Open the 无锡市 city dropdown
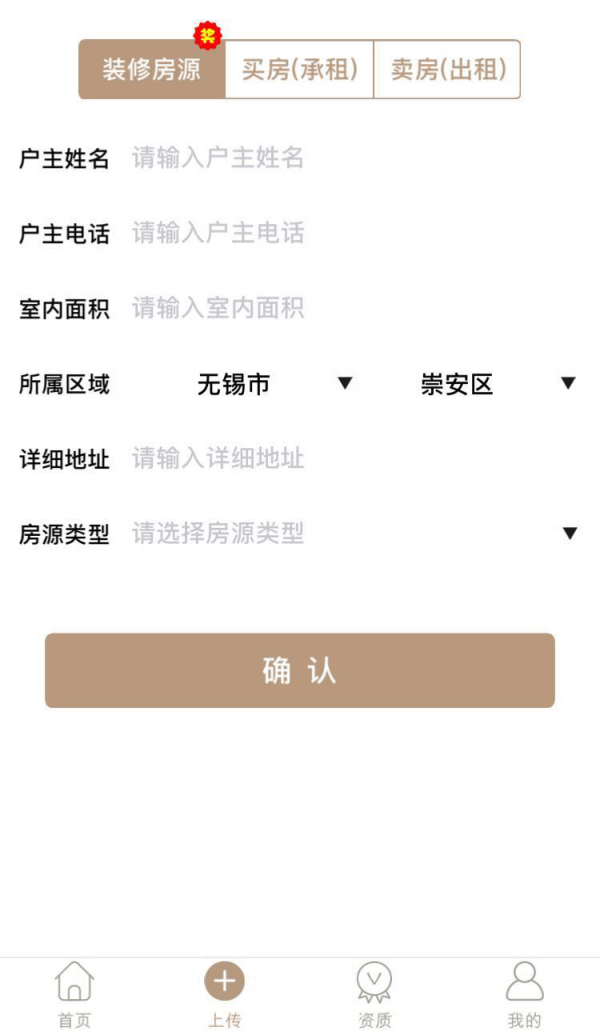Image resolution: width=600 pixels, height=1035 pixels. pos(272,384)
